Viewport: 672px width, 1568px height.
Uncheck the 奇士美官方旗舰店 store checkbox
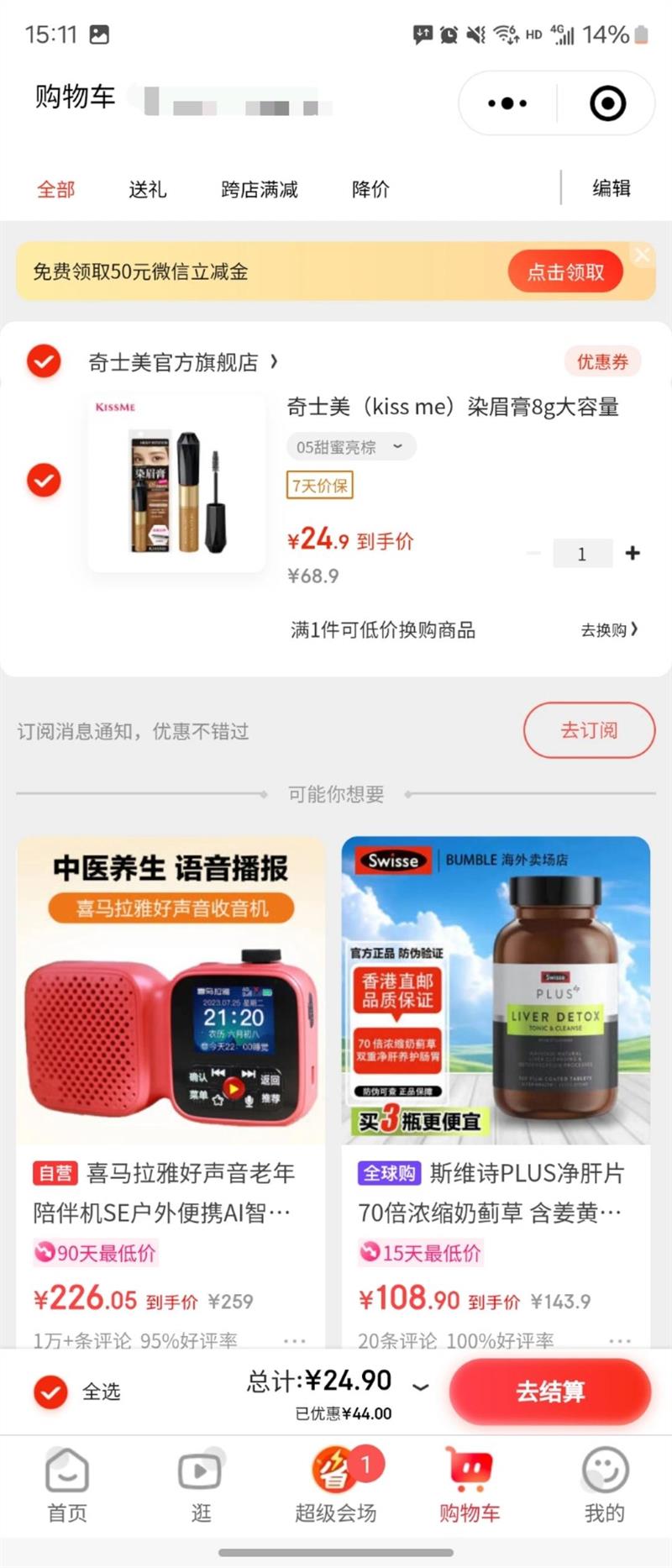44,361
